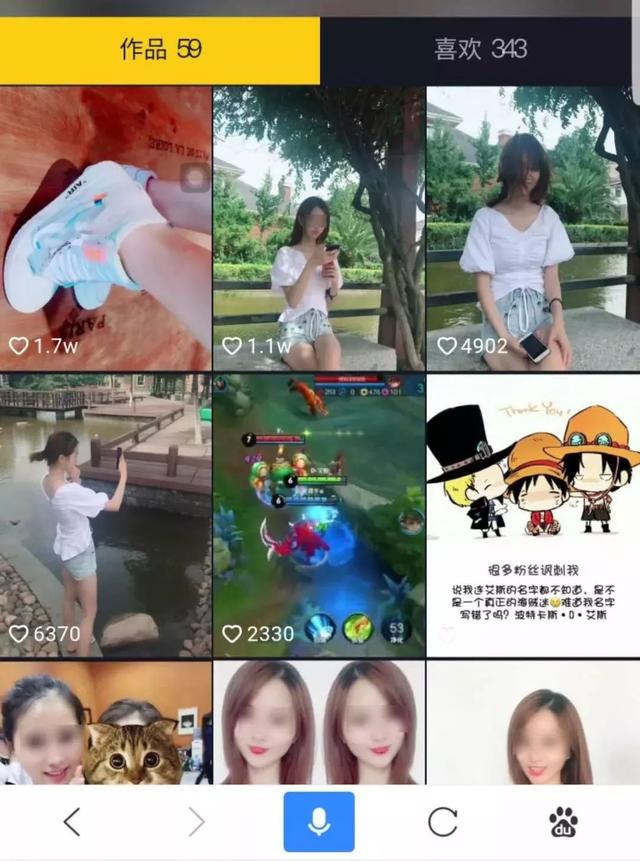This screenshot has width=640, height=861.
Task: Go back using the browser back arrow
Action: (72, 822)
